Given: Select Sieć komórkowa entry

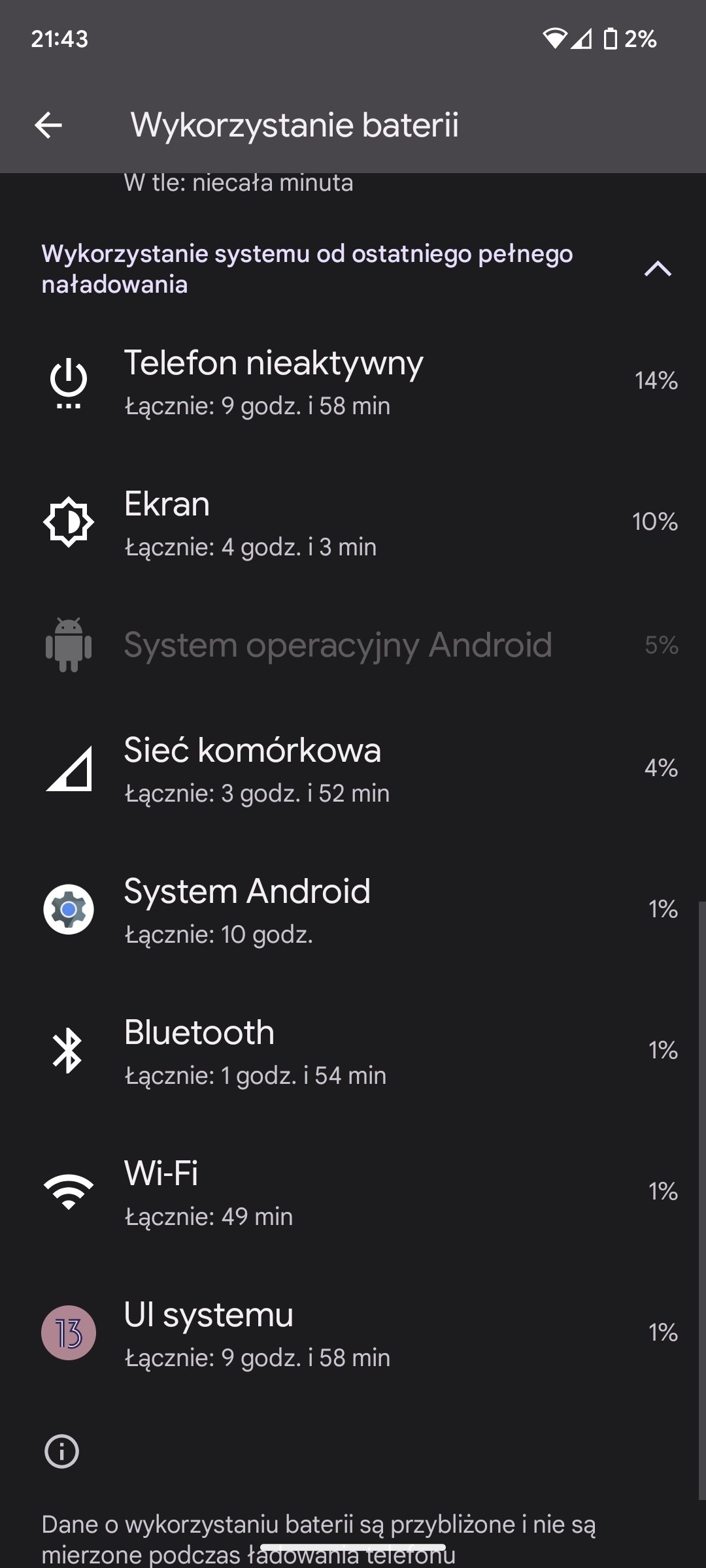Looking at the screenshot, I should 353,768.
